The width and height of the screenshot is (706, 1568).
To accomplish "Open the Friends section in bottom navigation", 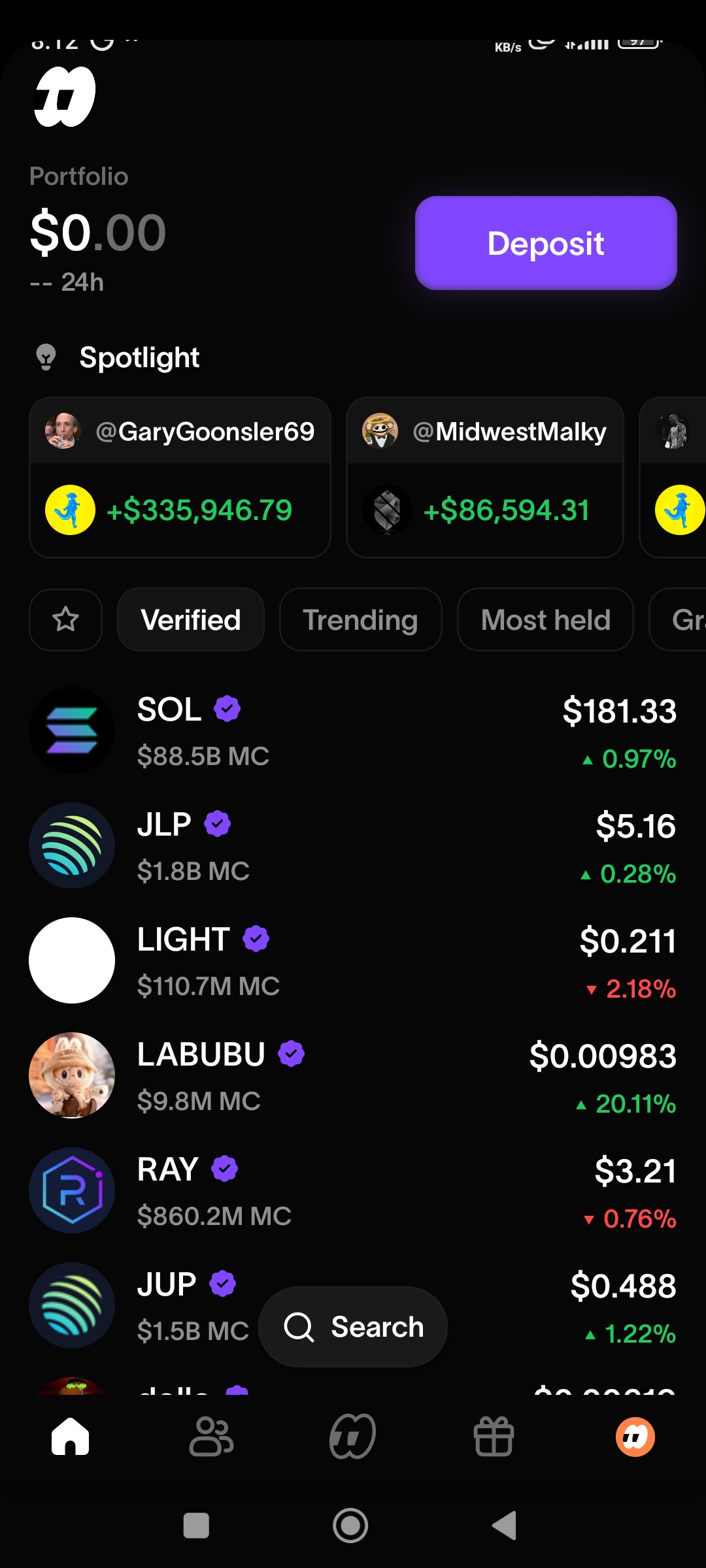I will tap(211, 1435).
